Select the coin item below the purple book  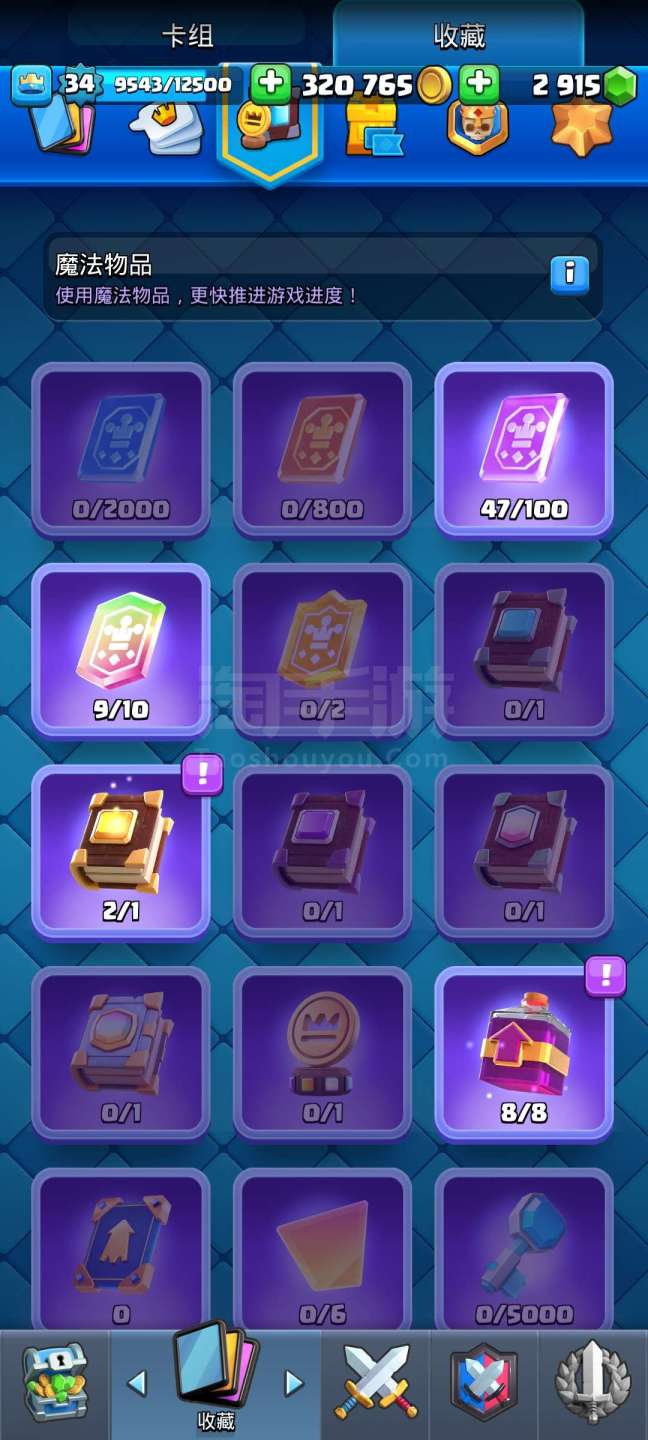coord(323,1053)
